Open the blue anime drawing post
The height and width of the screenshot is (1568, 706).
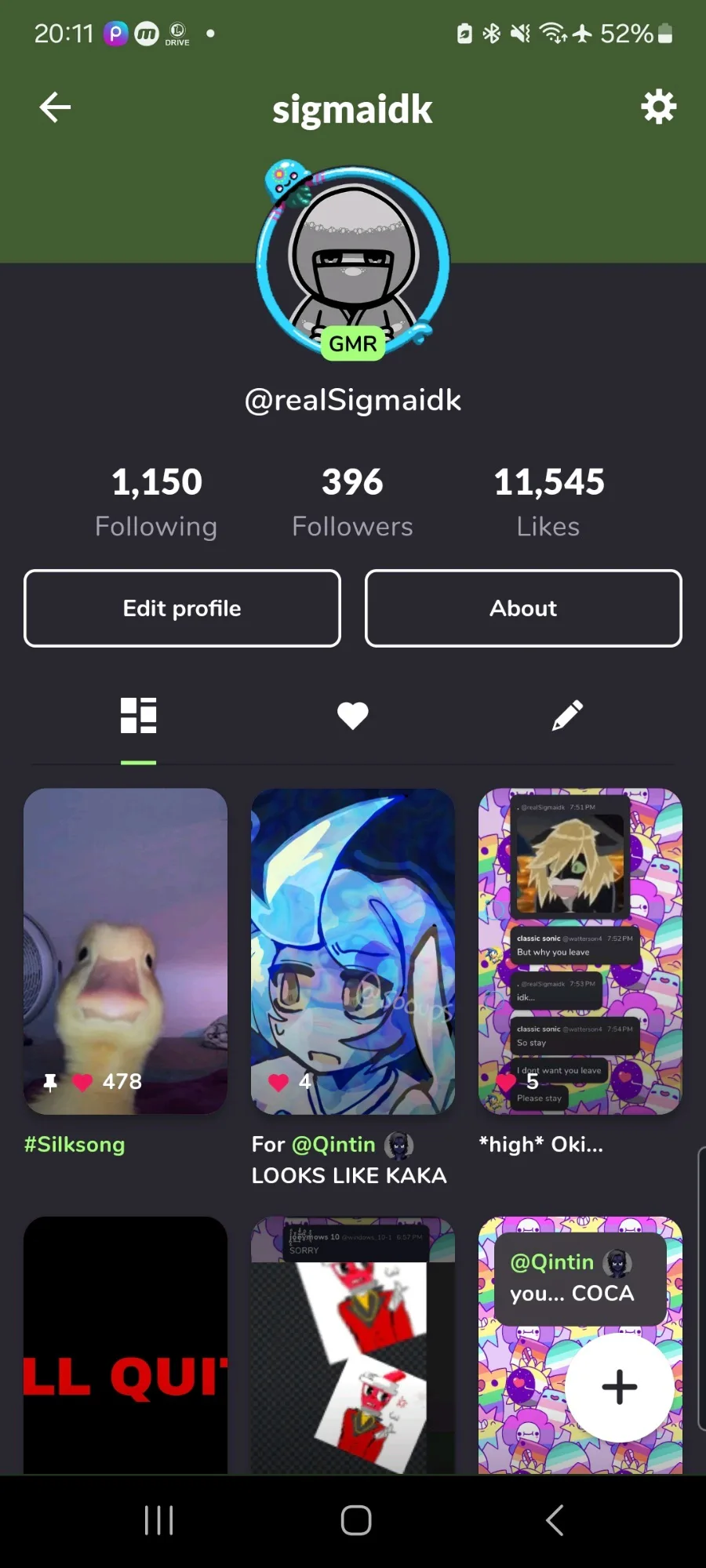pyautogui.click(x=353, y=951)
